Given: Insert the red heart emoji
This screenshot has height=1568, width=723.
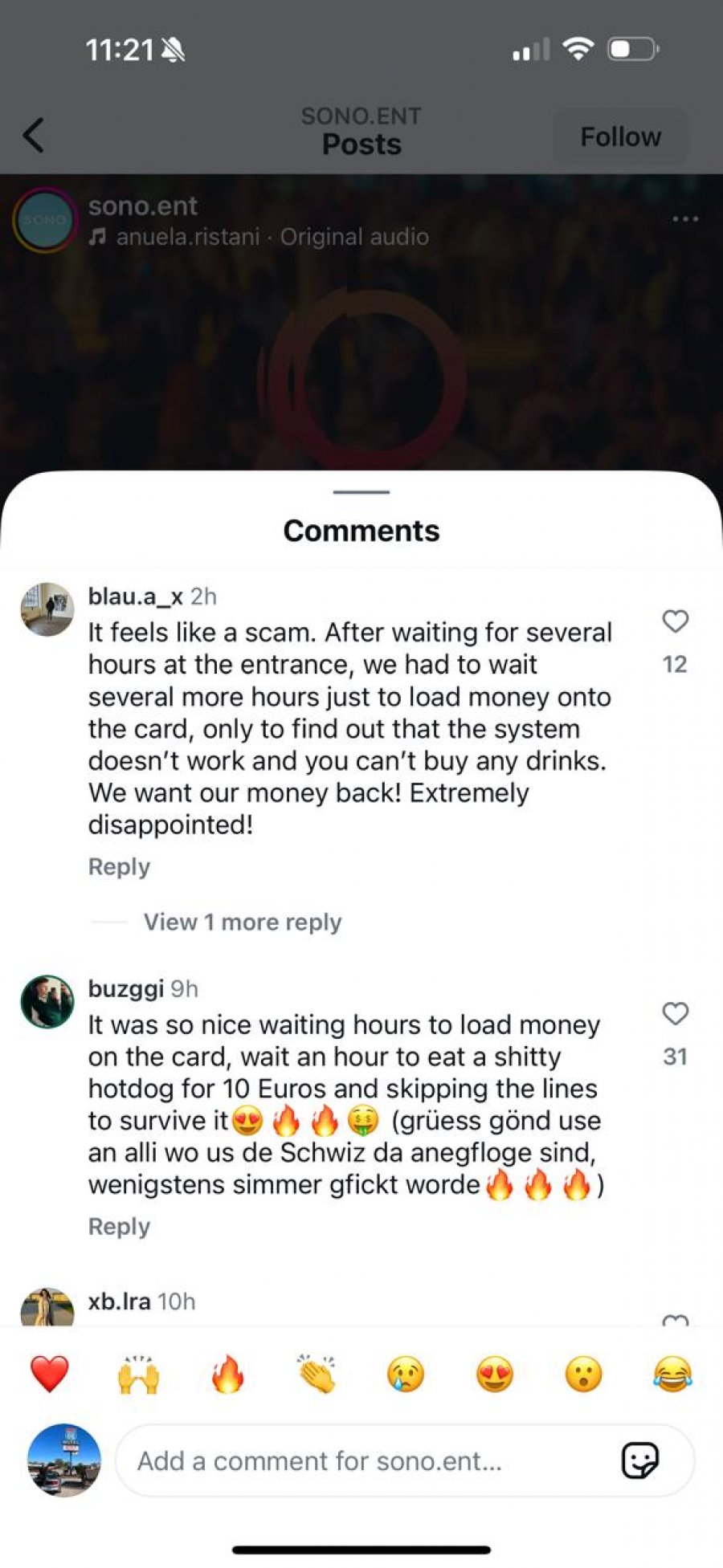Looking at the screenshot, I should click(50, 1374).
